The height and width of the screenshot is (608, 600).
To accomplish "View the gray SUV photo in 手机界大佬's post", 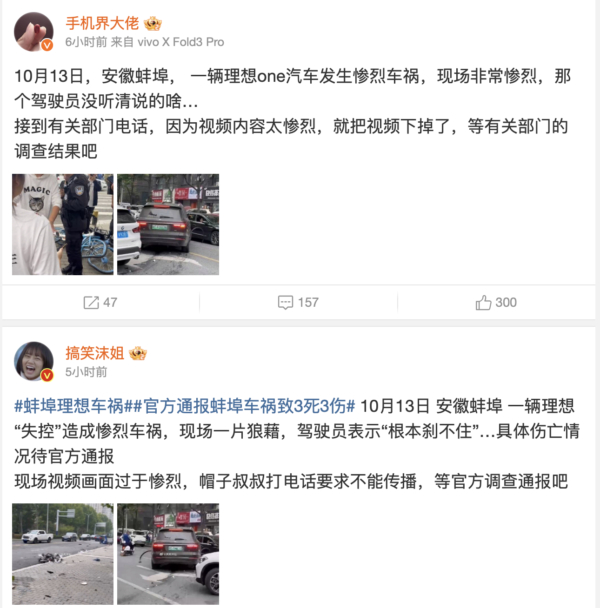I will tap(168, 224).
